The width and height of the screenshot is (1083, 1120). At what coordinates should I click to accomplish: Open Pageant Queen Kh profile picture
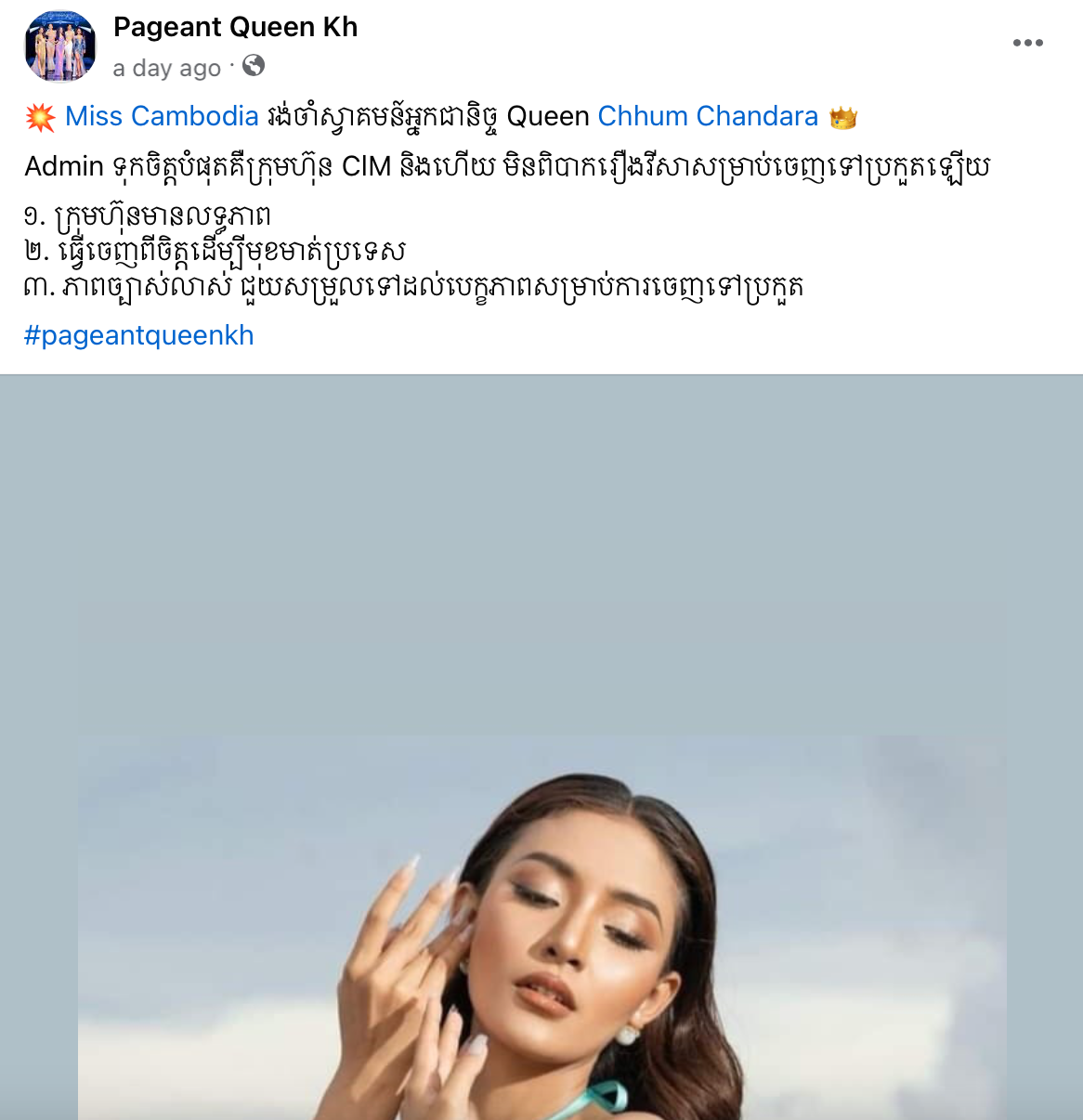coord(60,46)
